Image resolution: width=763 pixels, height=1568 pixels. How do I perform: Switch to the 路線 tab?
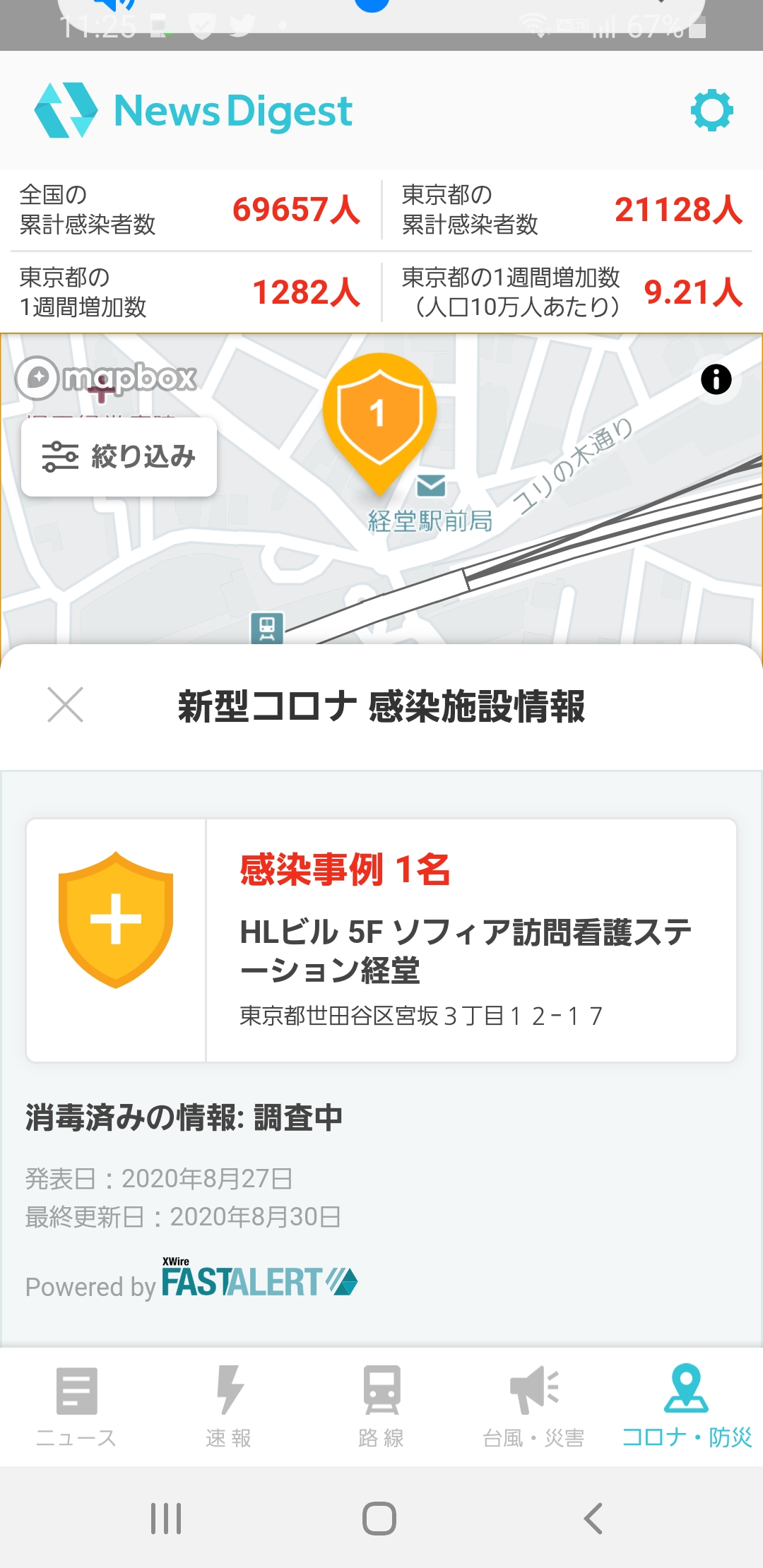[x=381, y=1407]
